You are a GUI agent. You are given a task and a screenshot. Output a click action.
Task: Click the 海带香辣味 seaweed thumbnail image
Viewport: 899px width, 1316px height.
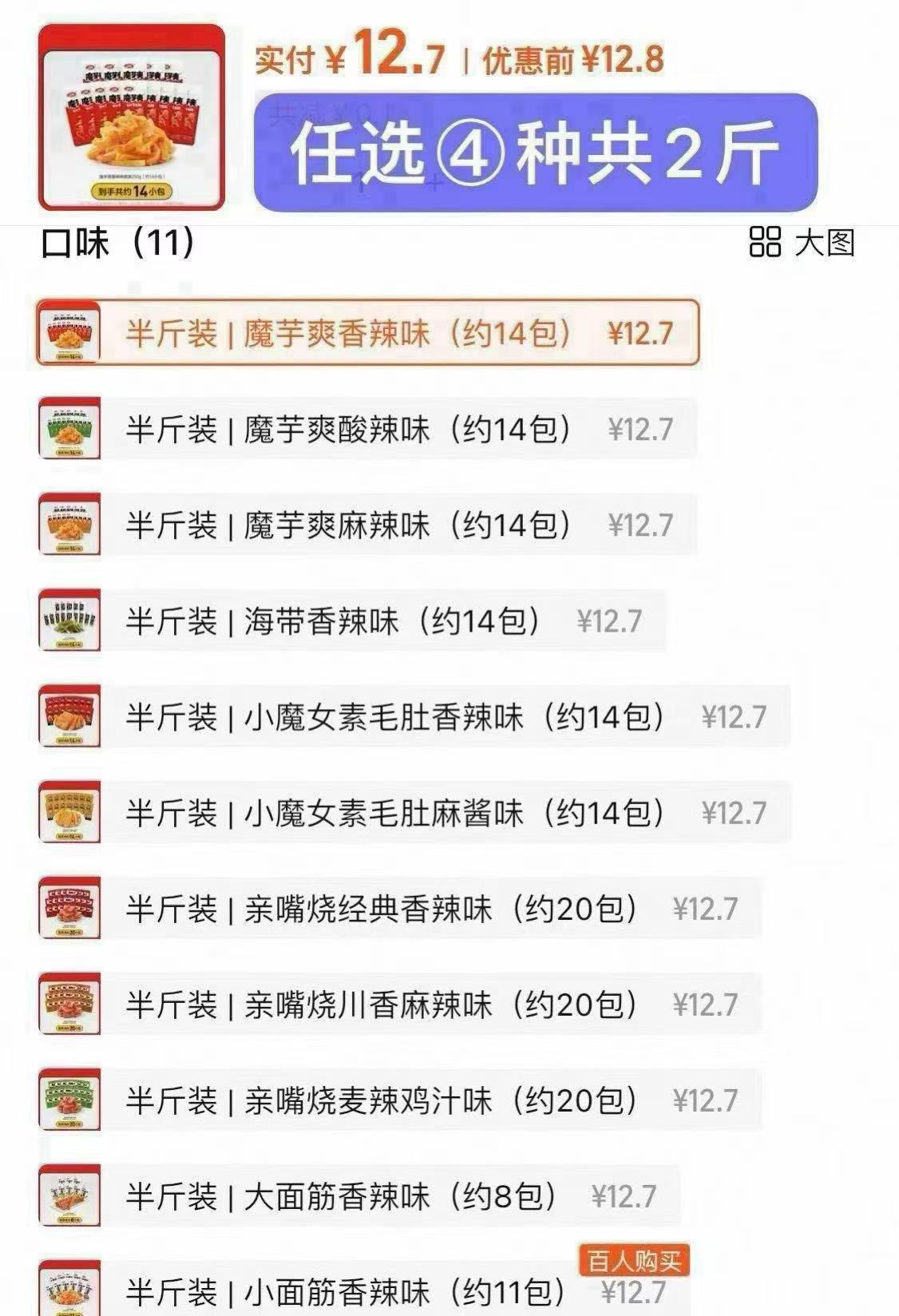tap(68, 619)
